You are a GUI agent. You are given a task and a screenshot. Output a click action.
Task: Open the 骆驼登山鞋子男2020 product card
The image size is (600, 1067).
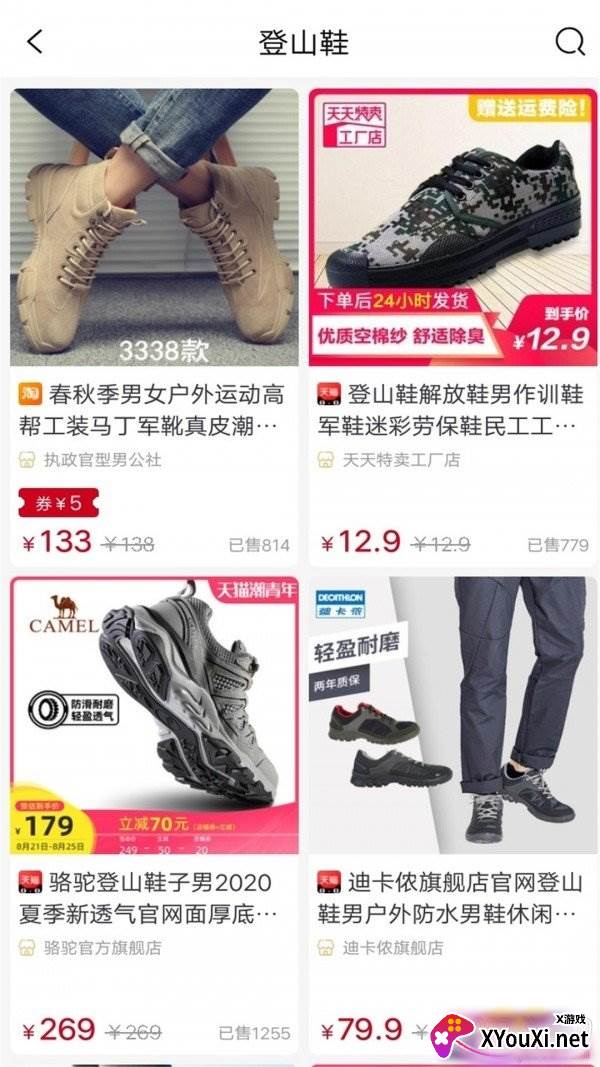(x=154, y=815)
